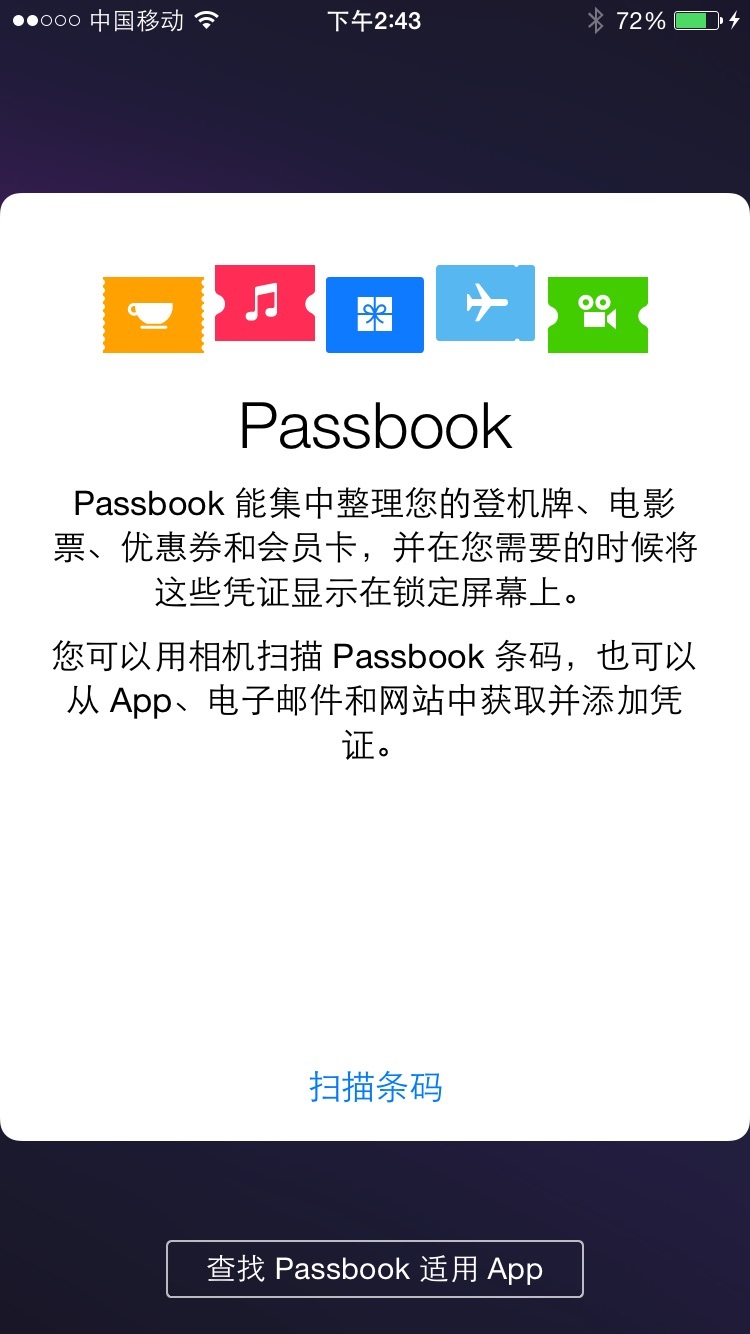The height and width of the screenshot is (1334, 750).
Task: Tap 扫描条码 to scan a code
Action: (x=375, y=1087)
